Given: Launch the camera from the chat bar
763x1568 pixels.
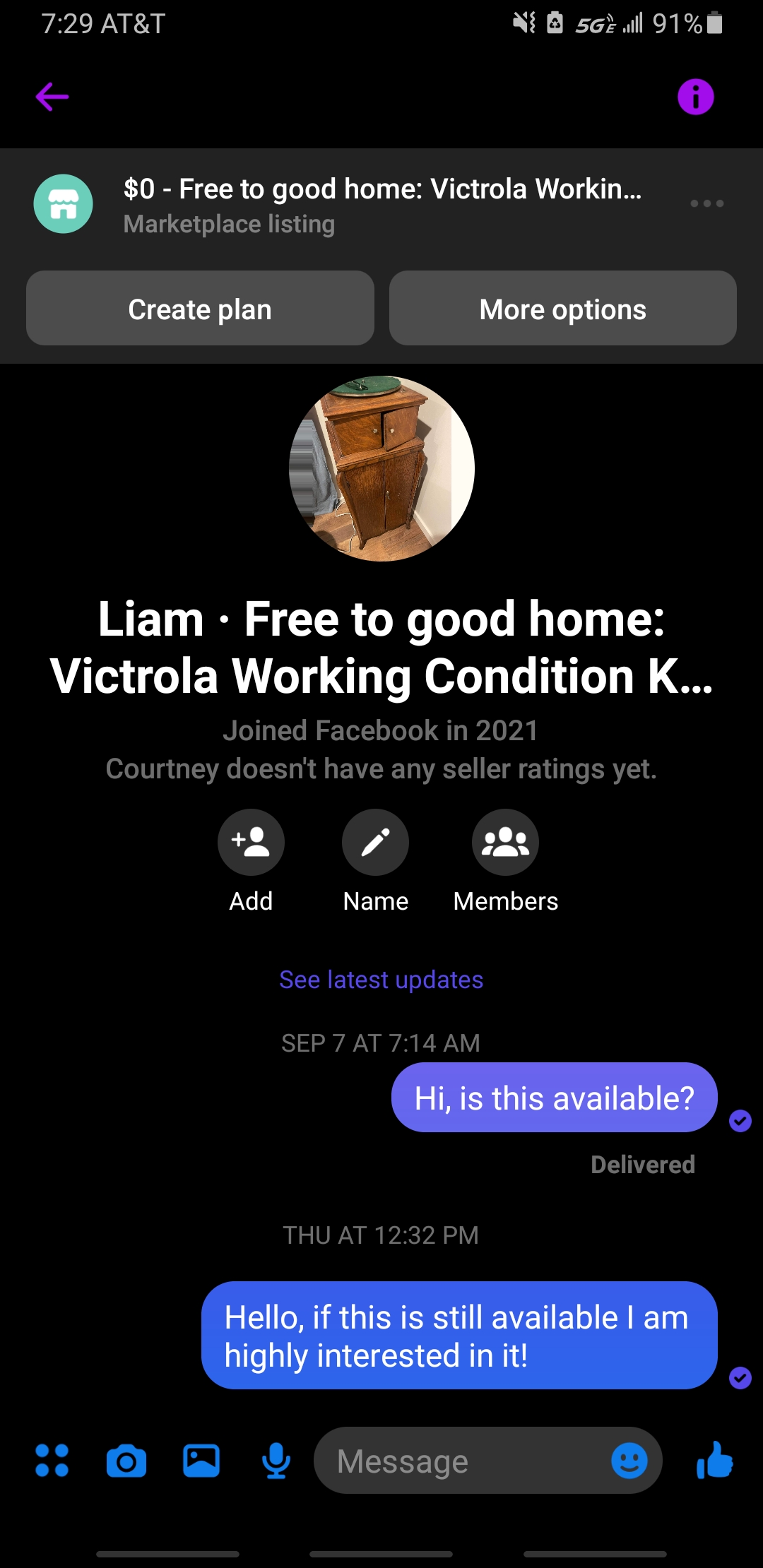Looking at the screenshot, I should (126, 1461).
